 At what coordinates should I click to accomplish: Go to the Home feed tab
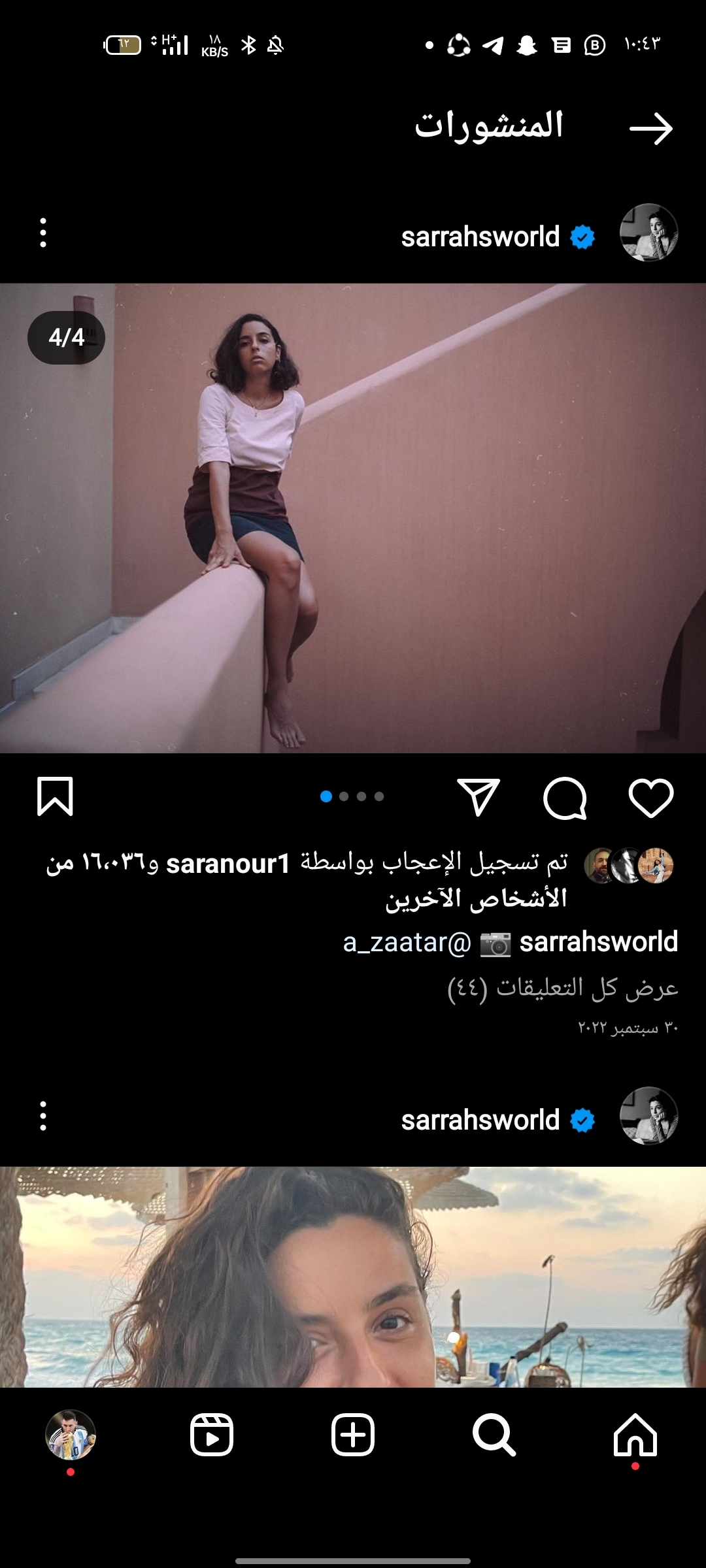click(x=635, y=1435)
